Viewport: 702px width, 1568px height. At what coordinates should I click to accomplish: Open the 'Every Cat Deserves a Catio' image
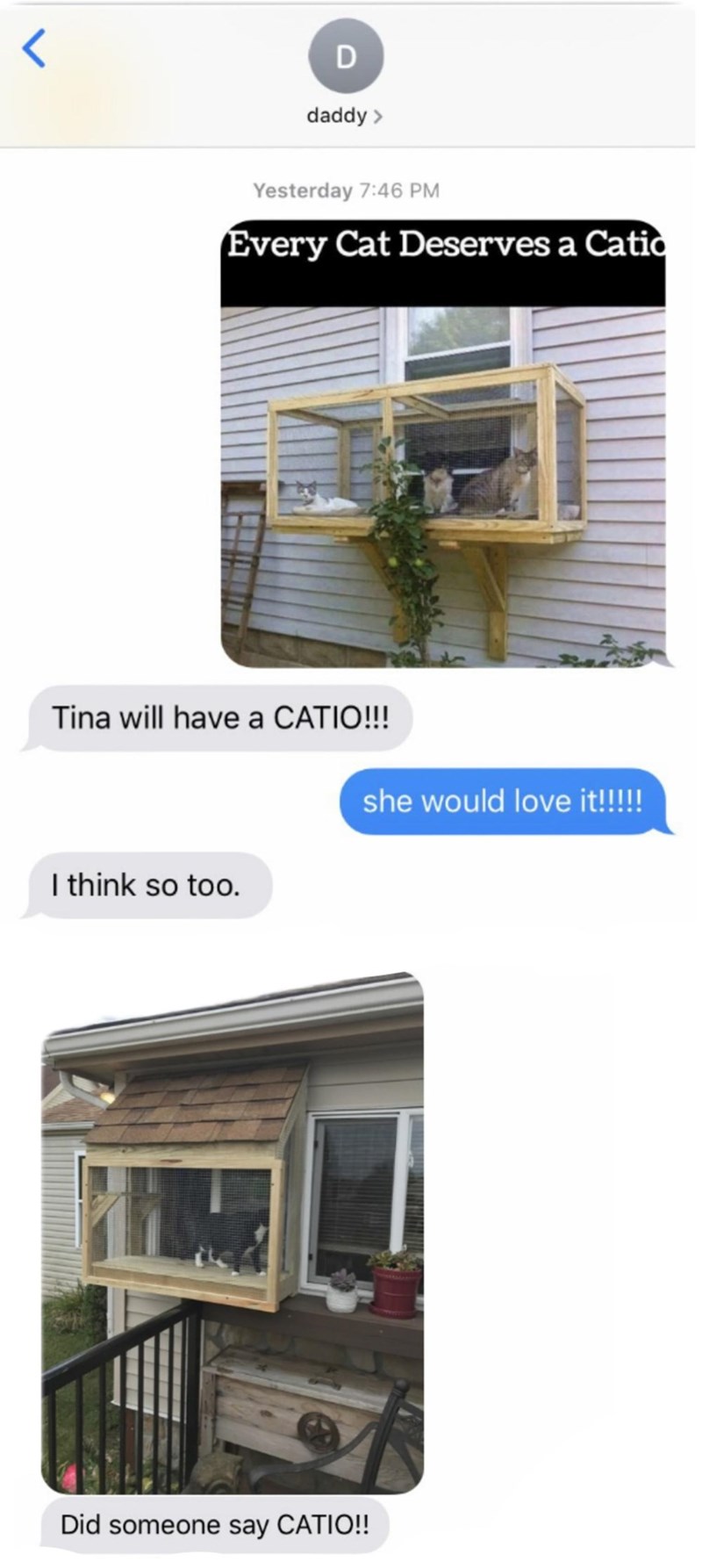tap(442, 443)
